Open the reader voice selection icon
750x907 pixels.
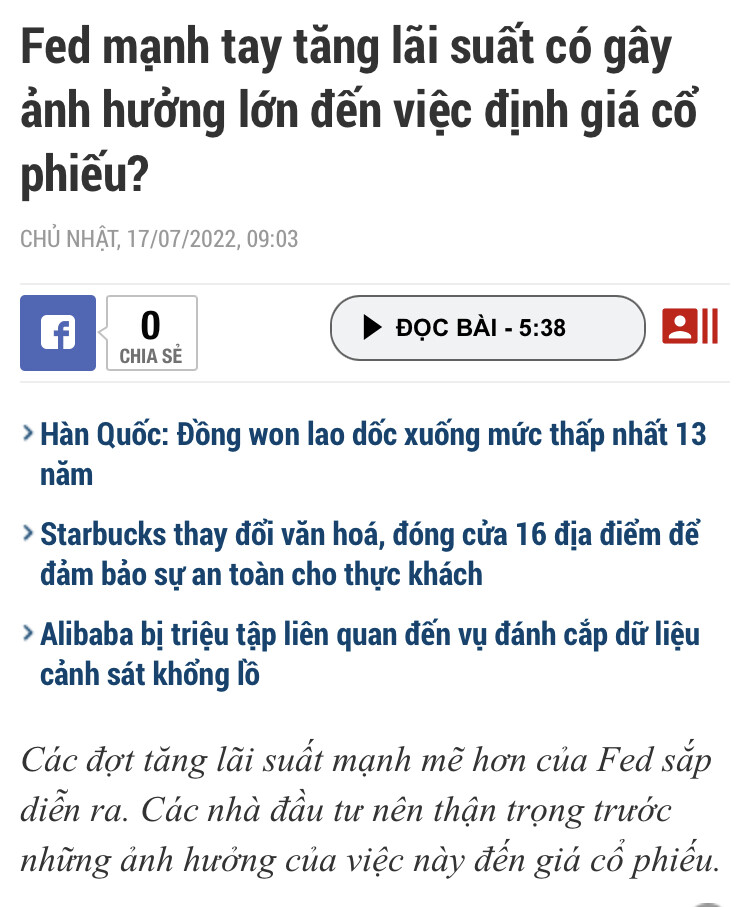pos(690,327)
